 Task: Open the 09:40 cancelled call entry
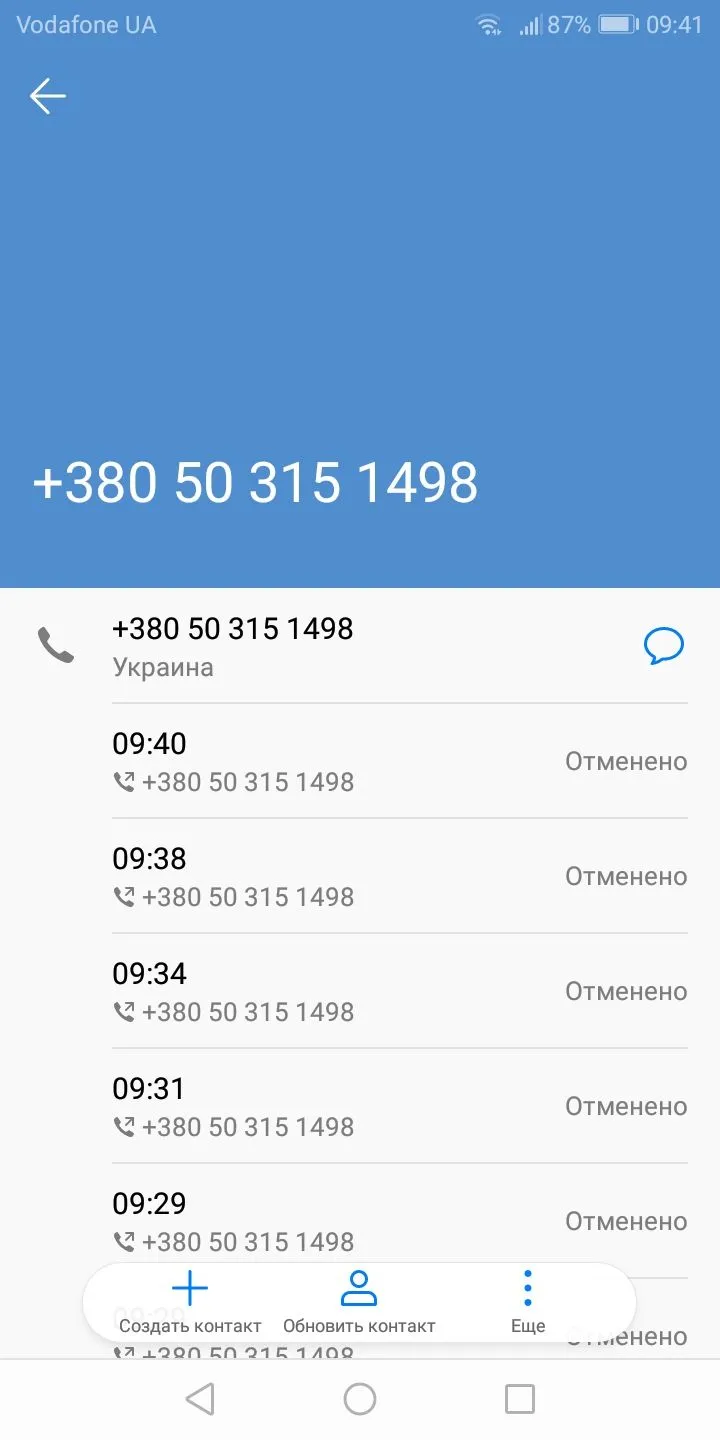point(398,762)
